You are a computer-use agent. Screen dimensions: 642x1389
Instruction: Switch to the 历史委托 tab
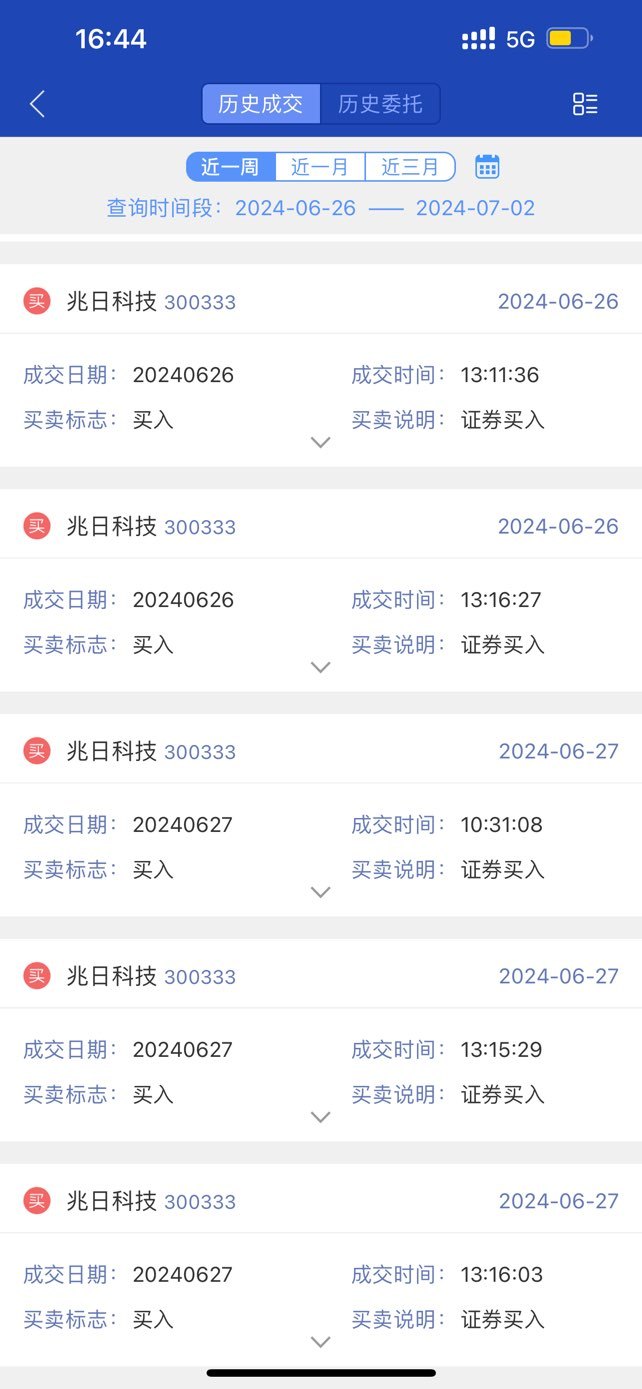click(x=380, y=104)
